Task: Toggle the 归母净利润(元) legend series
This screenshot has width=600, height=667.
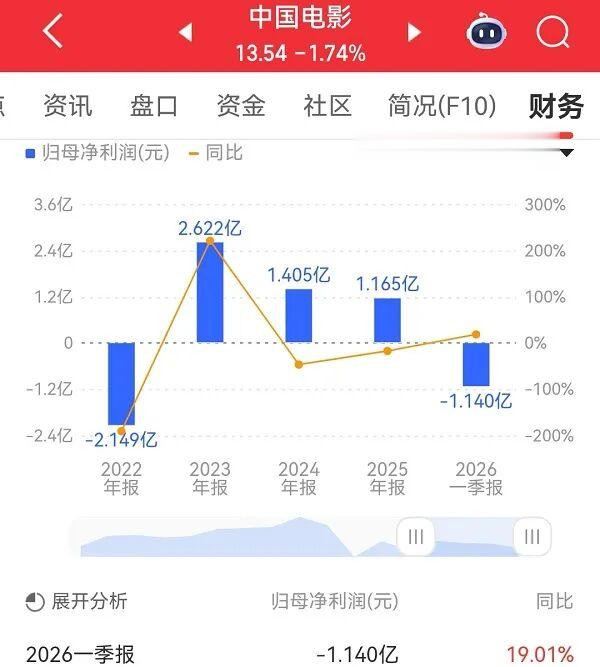Action: click(x=98, y=153)
